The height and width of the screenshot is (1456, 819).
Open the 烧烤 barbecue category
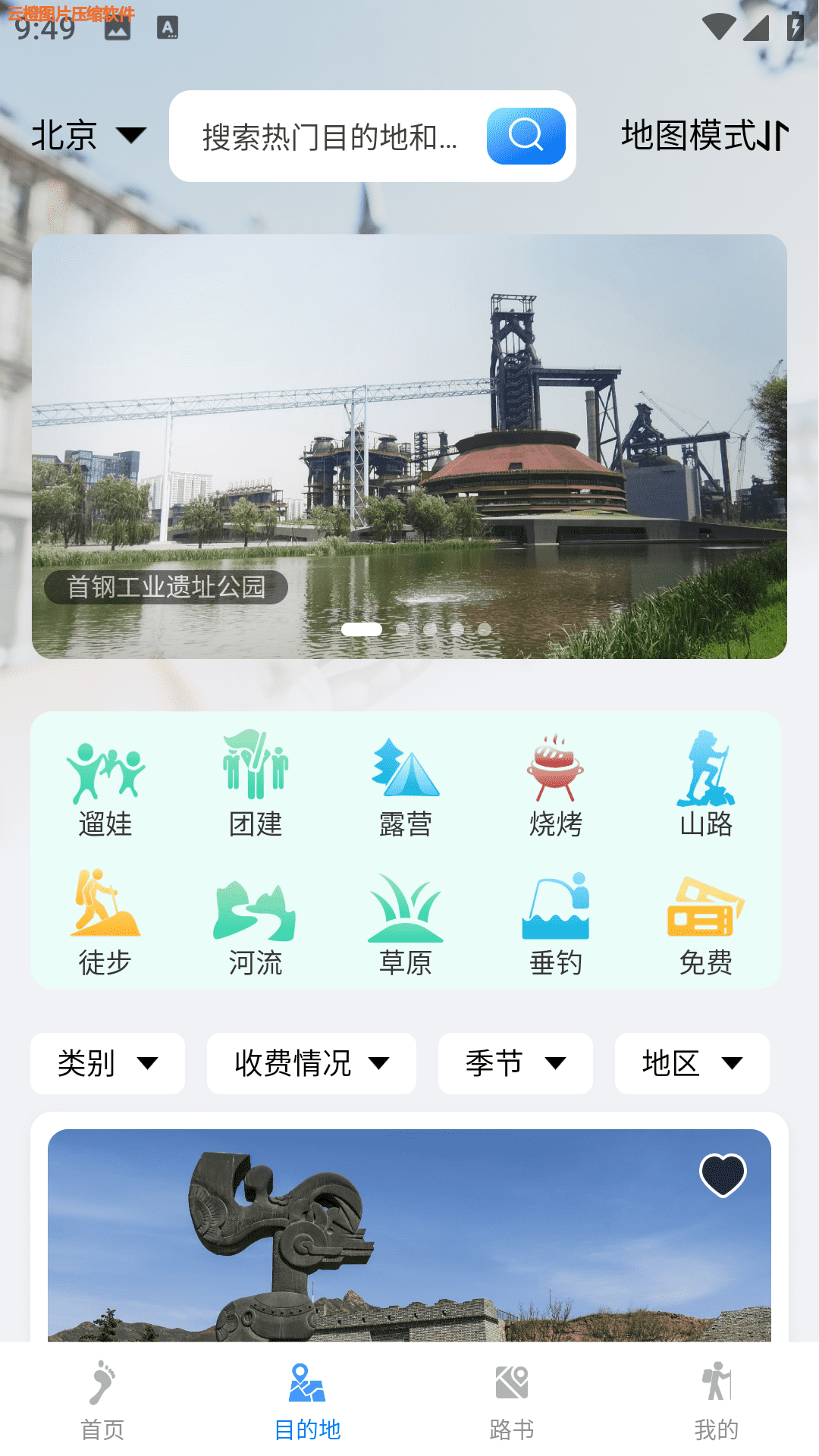pyautogui.click(x=556, y=783)
